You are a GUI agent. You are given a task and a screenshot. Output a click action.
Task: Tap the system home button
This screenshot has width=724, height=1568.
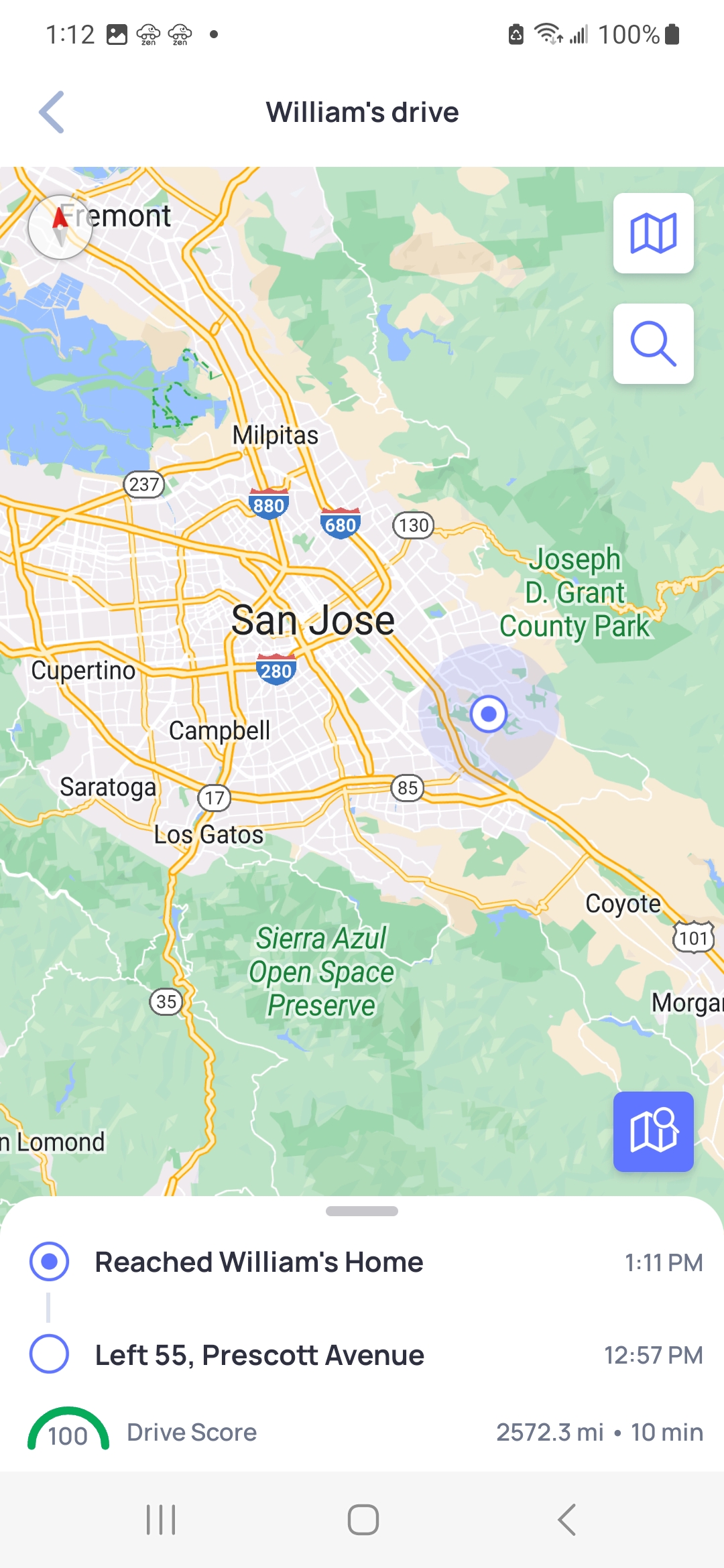(363, 1519)
